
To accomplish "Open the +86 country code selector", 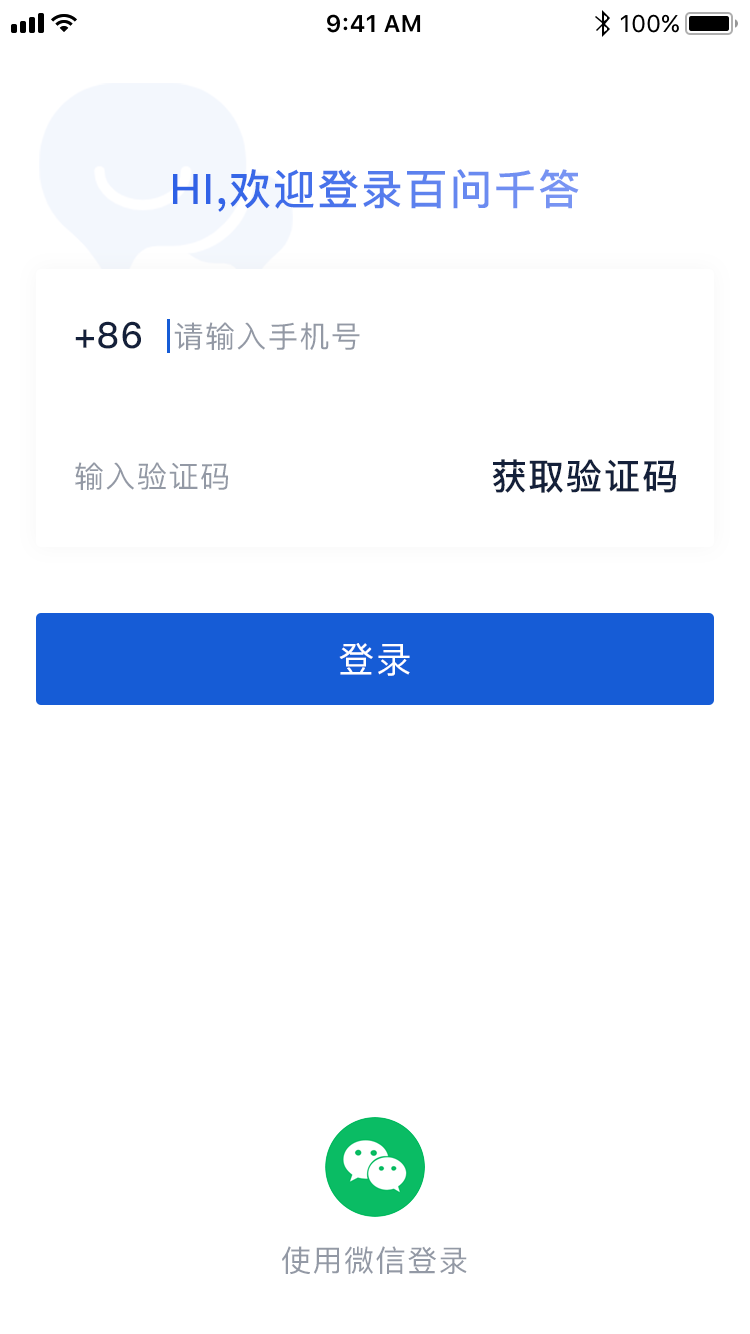I will pyautogui.click(x=109, y=337).
